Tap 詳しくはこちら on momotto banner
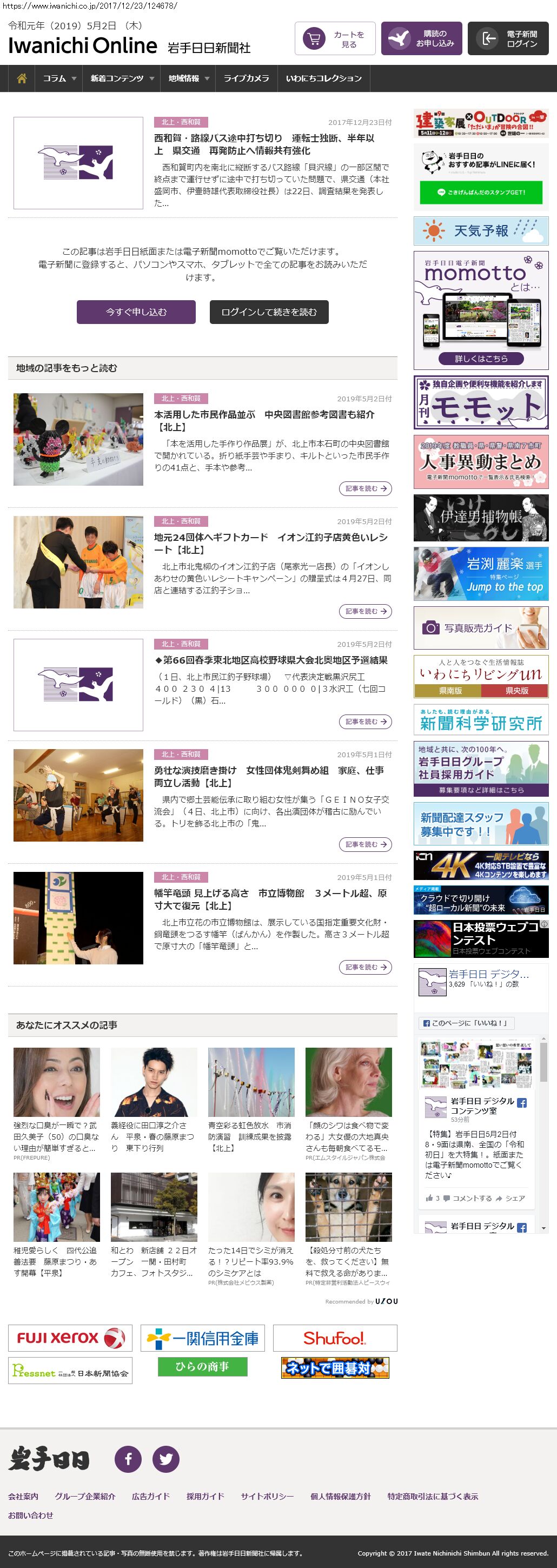557x1568 pixels. click(481, 359)
